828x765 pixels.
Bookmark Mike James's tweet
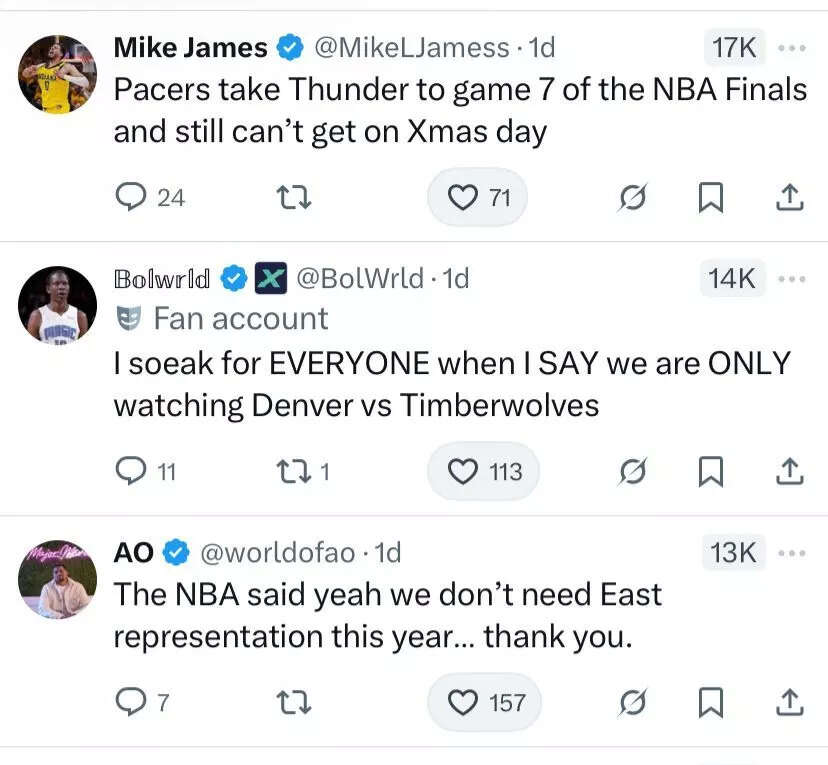coord(709,198)
